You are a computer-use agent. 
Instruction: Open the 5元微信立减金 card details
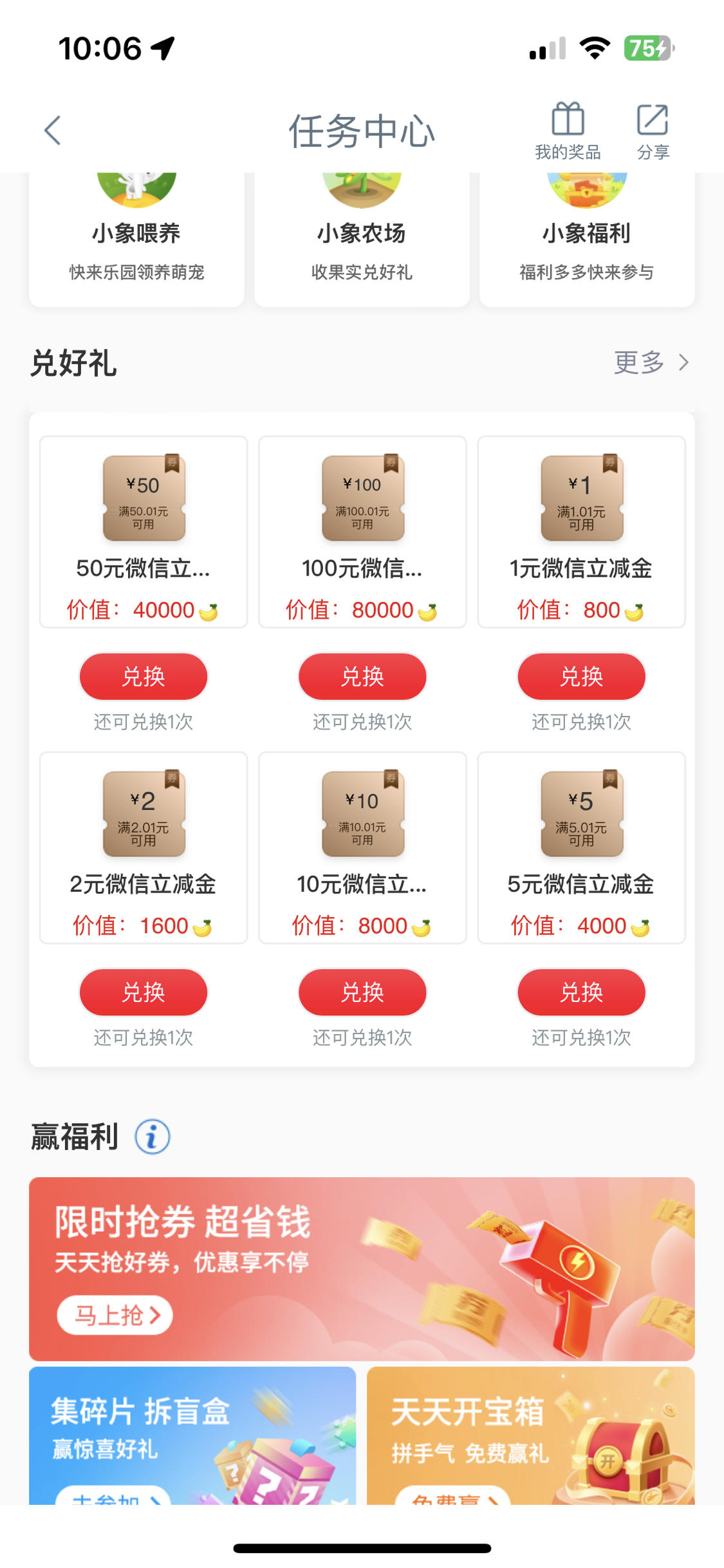(x=582, y=847)
